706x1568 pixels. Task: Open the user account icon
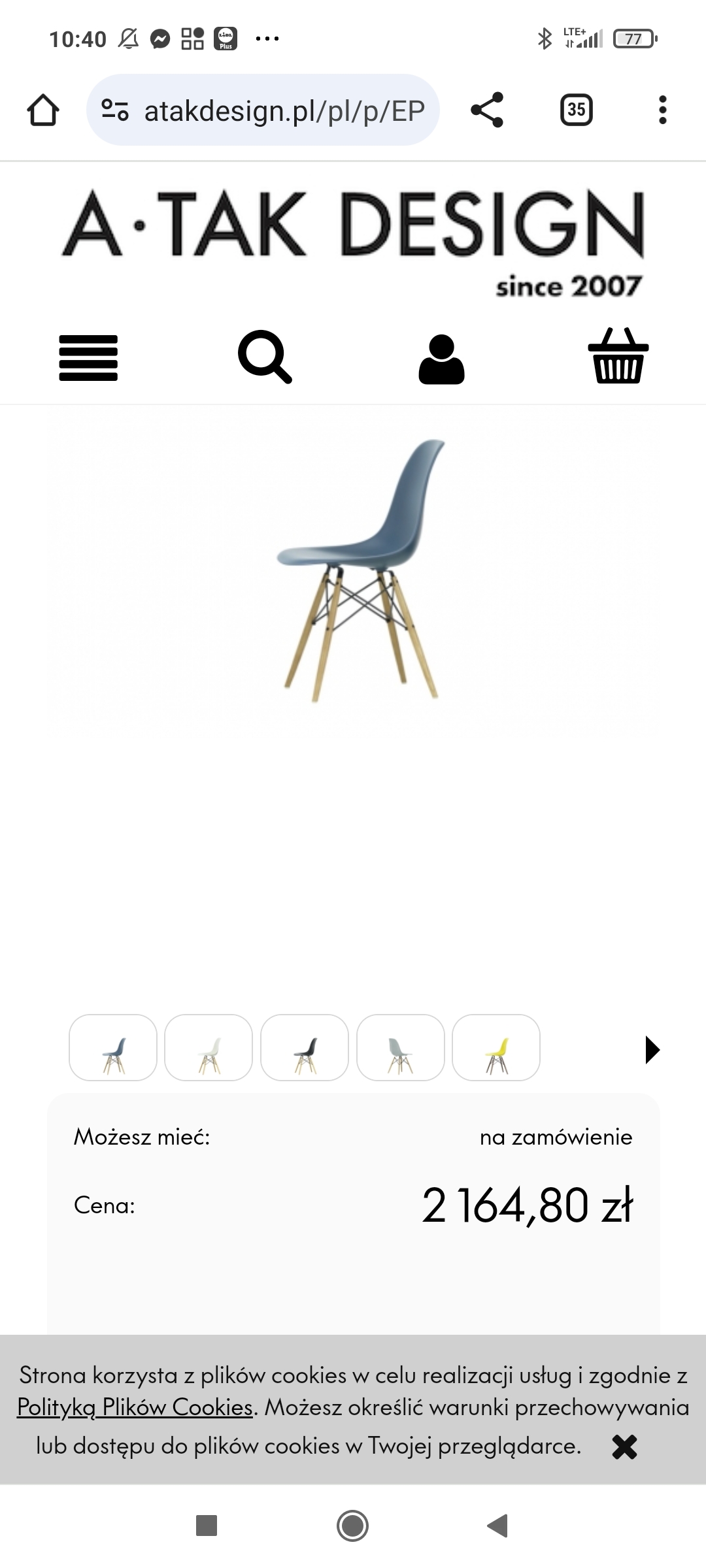click(x=441, y=359)
